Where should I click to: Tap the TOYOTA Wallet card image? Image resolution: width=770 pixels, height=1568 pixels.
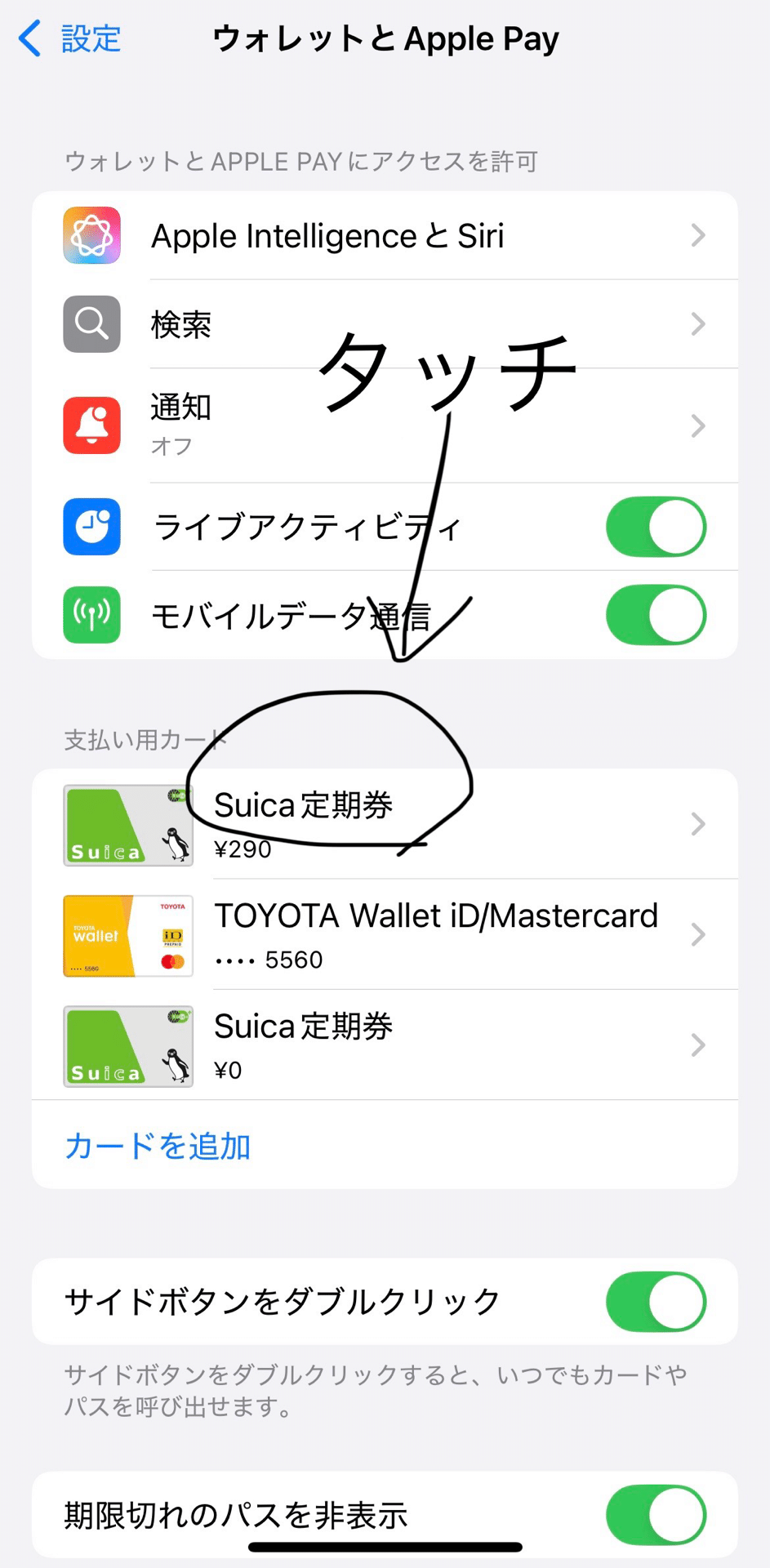tap(127, 935)
